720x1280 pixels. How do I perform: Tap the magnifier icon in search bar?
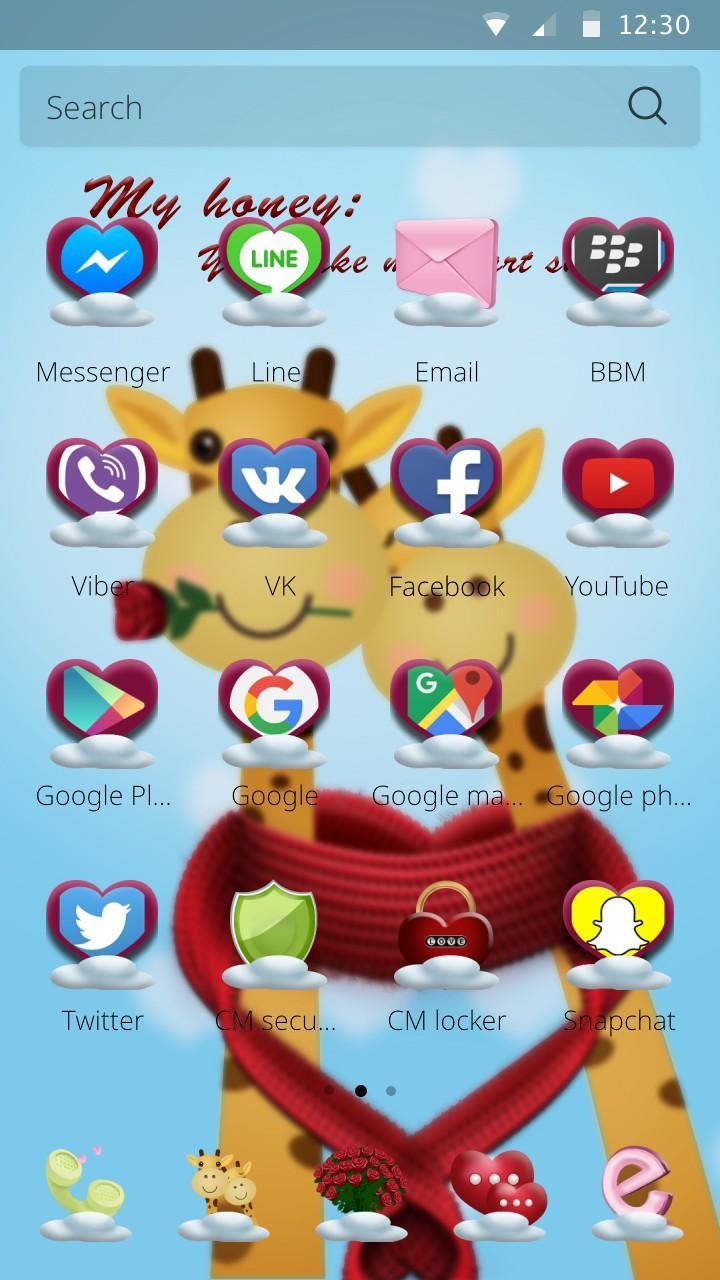point(647,106)
